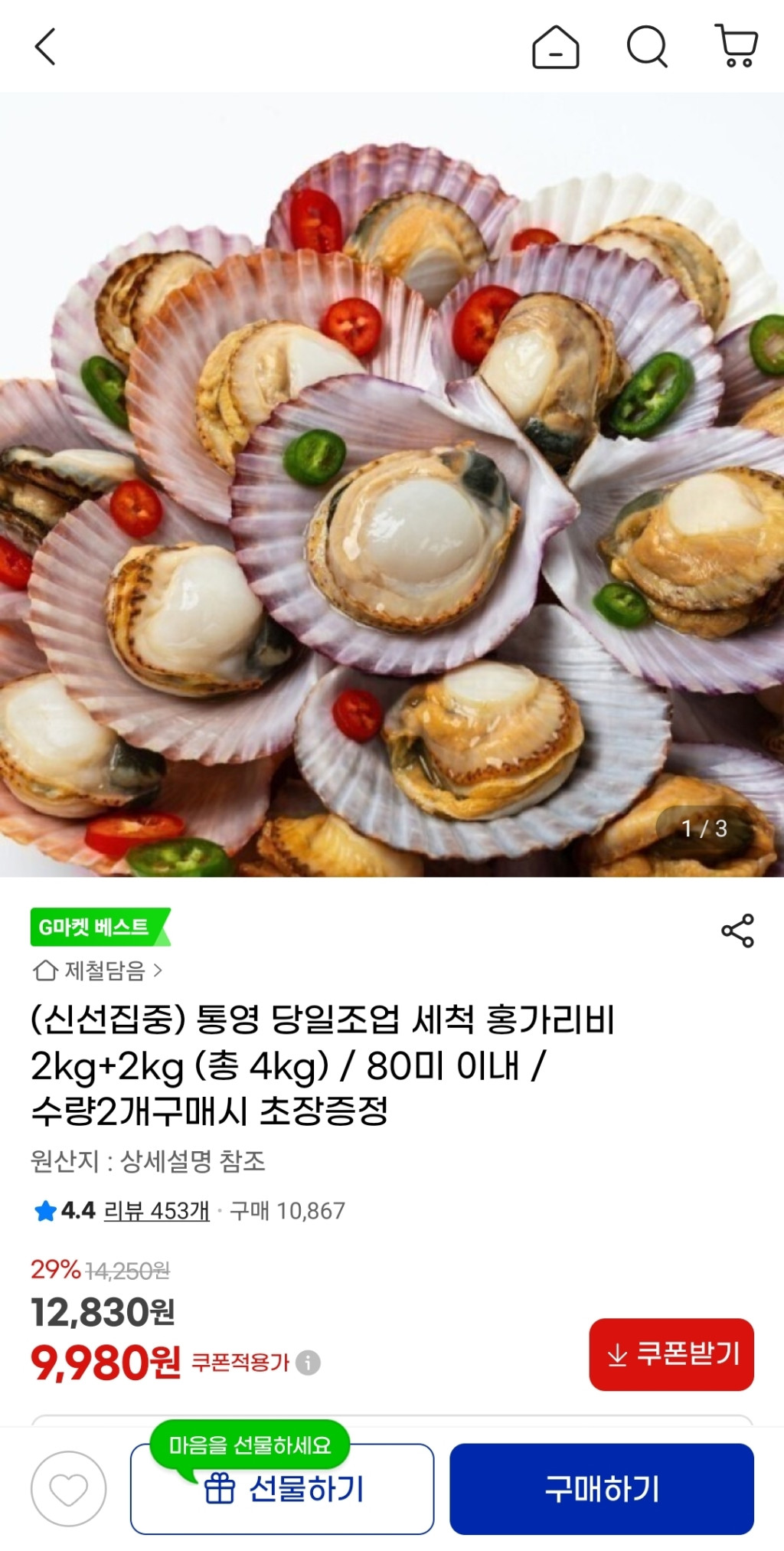This screenshot has height=1551, width=784.
Task: Open the product photo gallery
Action: tap(392, 484)
